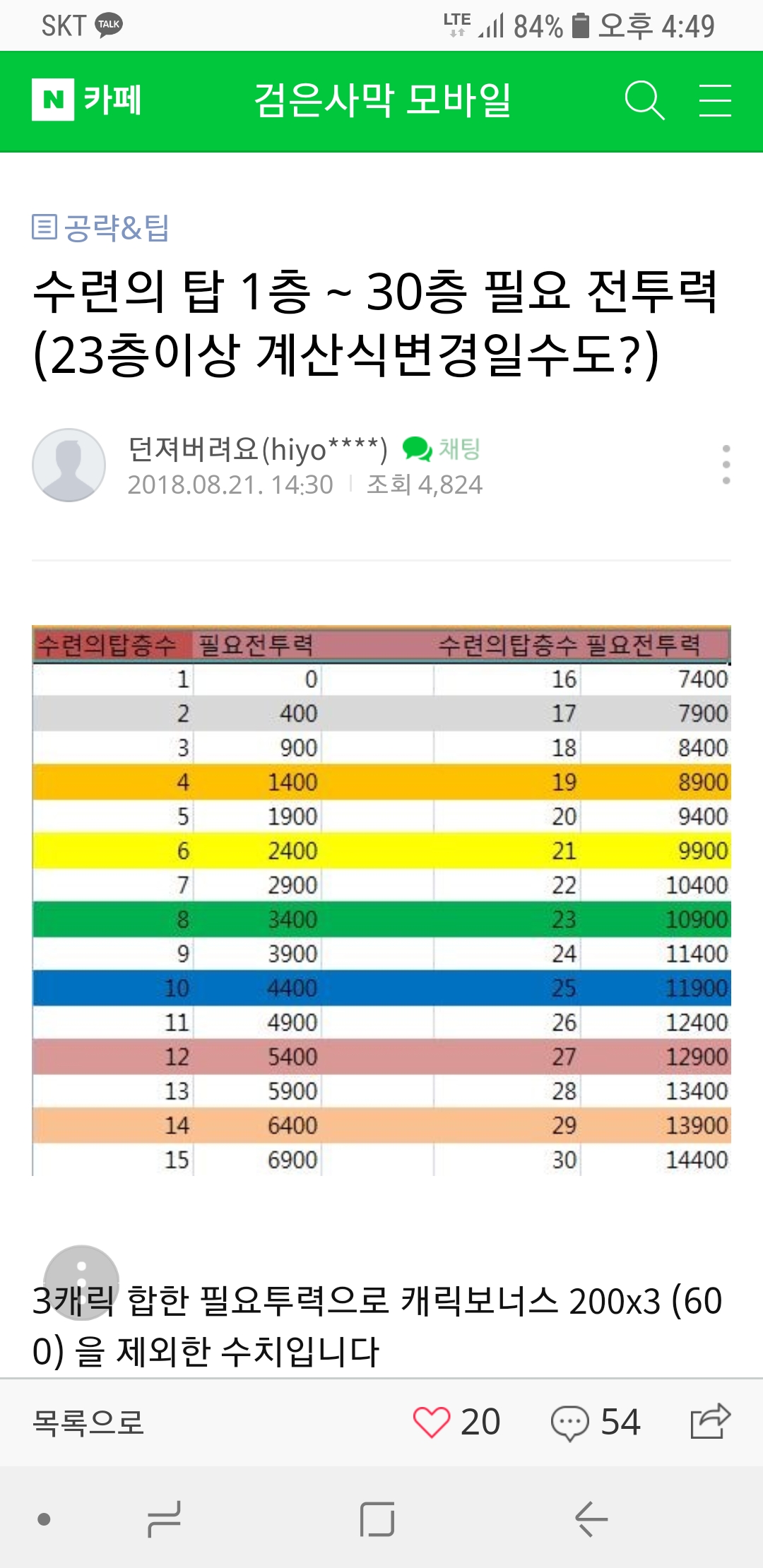
Task: Share this post
Action: click(710, 1420)
